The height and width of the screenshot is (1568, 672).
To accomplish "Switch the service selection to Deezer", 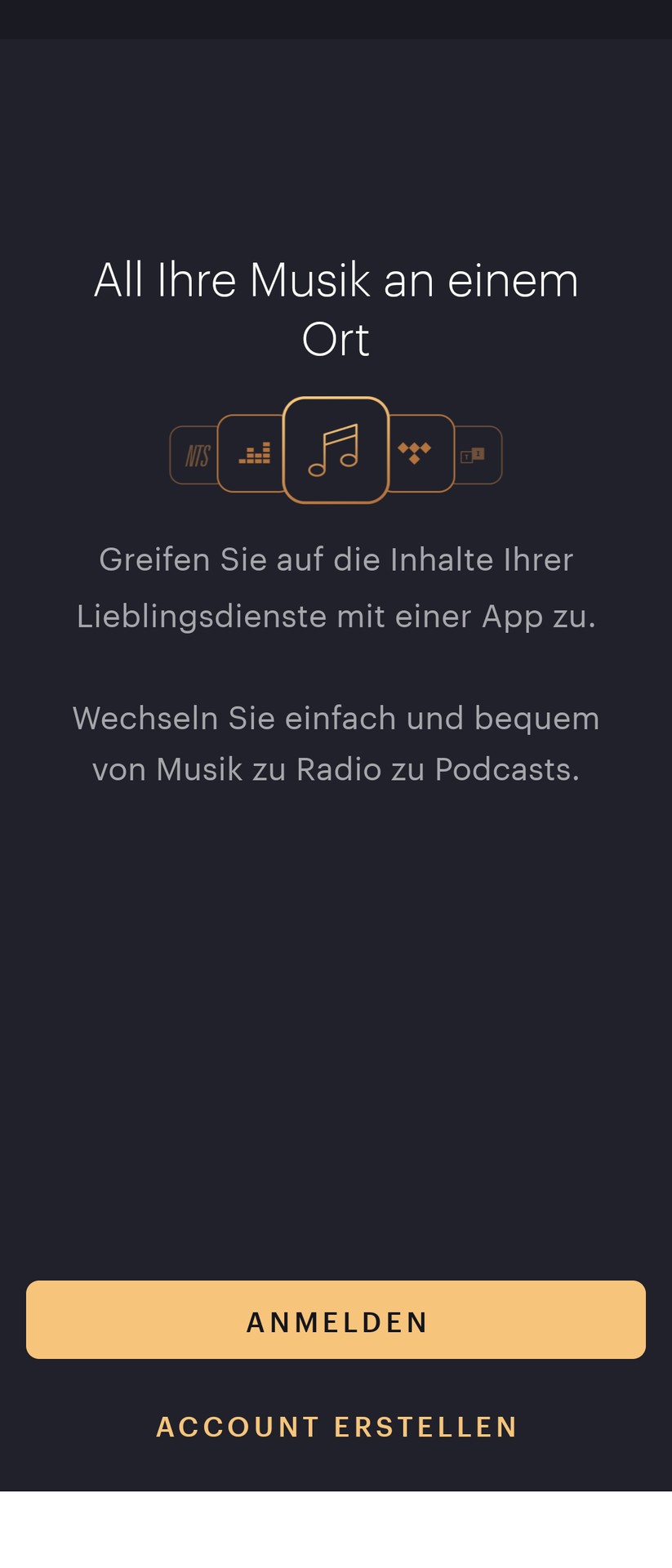I will [x=253, y=452].
